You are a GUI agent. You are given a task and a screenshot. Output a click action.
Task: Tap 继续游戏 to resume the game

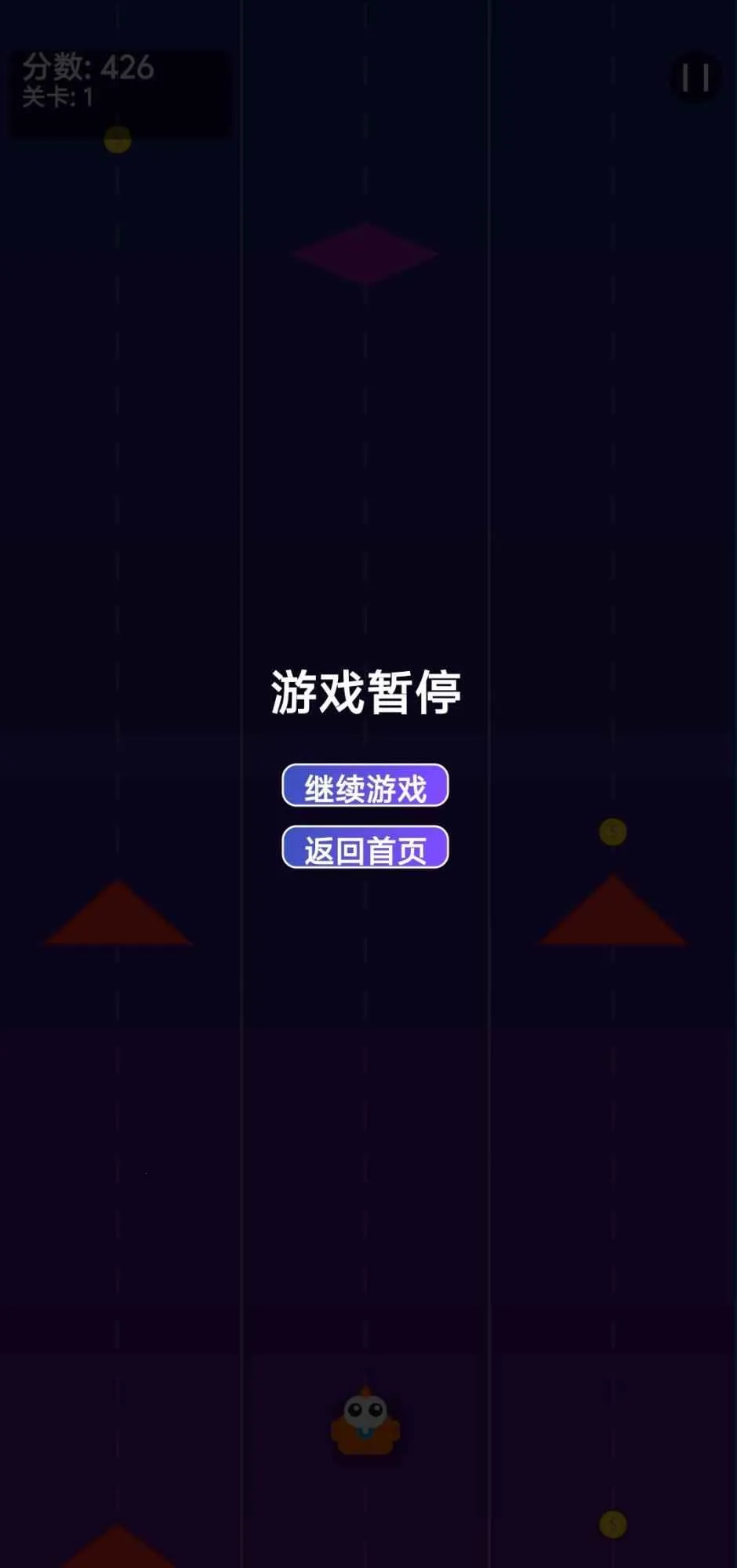(x=365, y=786)
